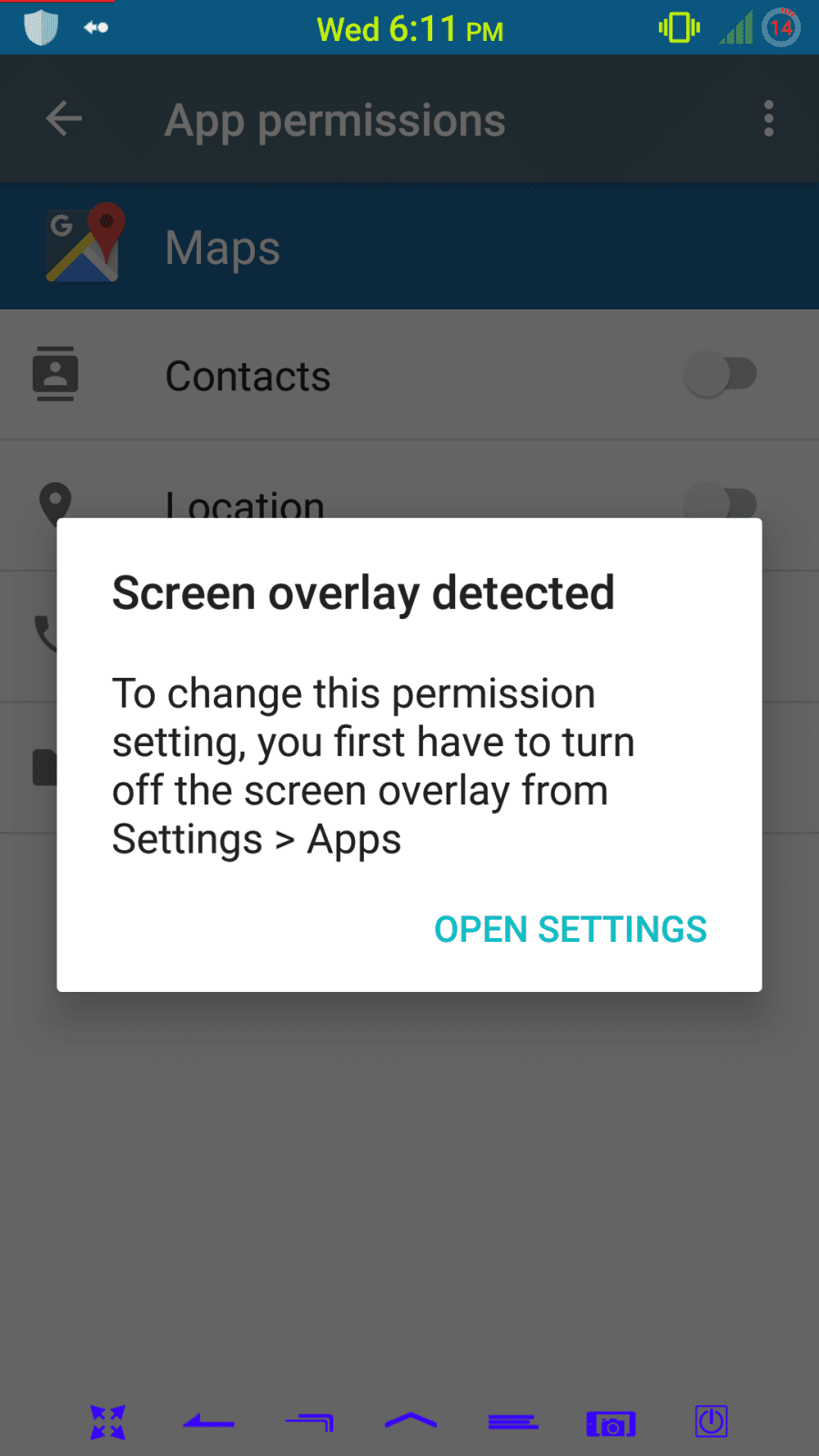The image size is (819, 1456).
Task: Tap the home arrow in bottom bar
Action: pos(410,1421)
